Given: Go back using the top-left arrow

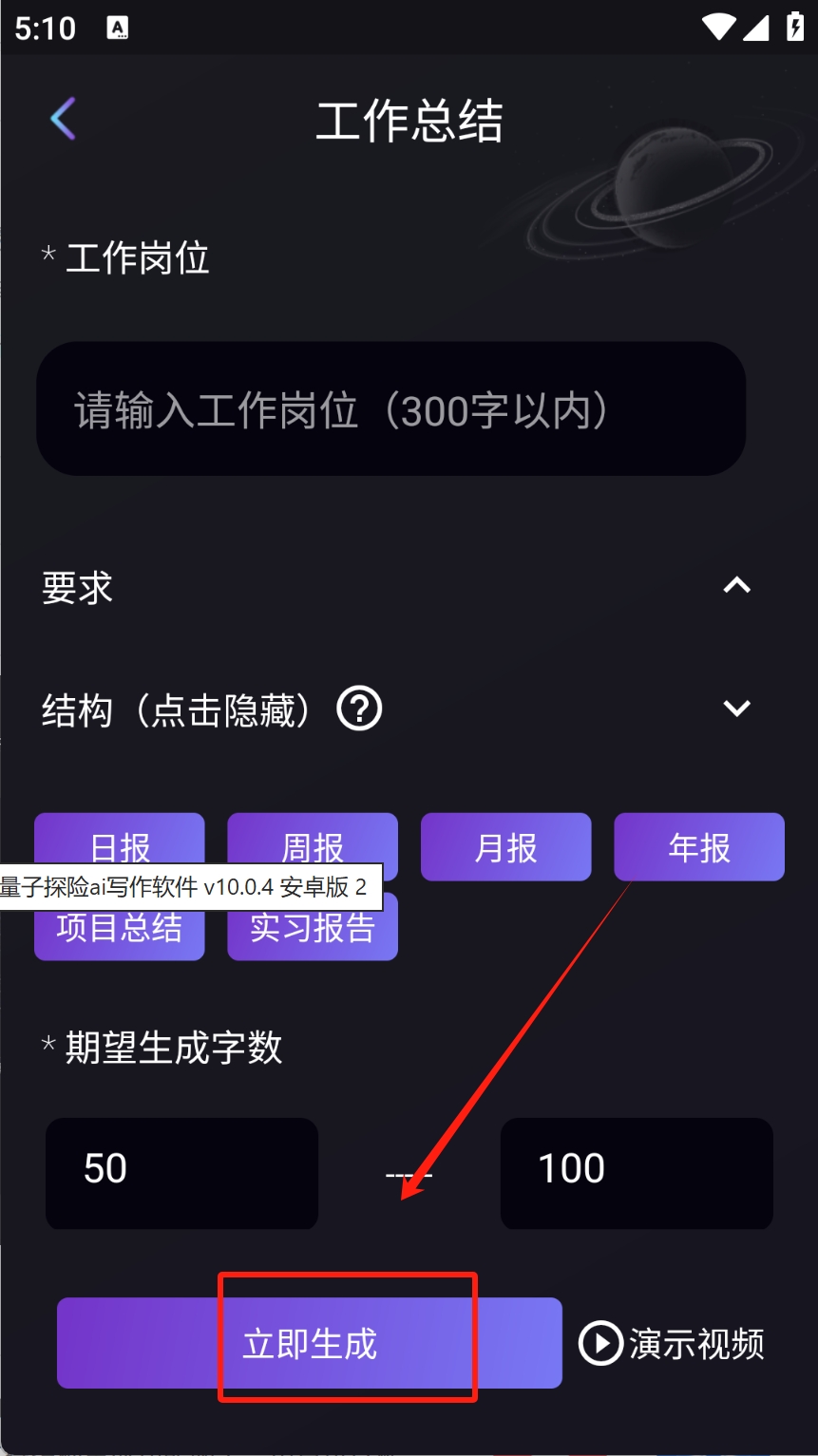Looking at the screenshot, I should (x=63, y=119).
